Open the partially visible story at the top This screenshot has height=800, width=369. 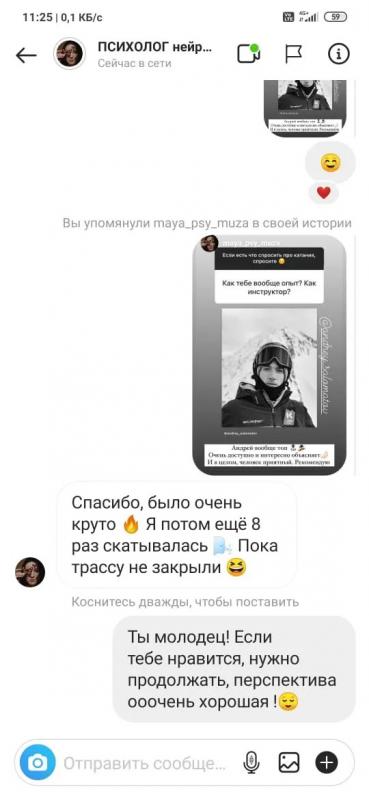tap(305, 108)
